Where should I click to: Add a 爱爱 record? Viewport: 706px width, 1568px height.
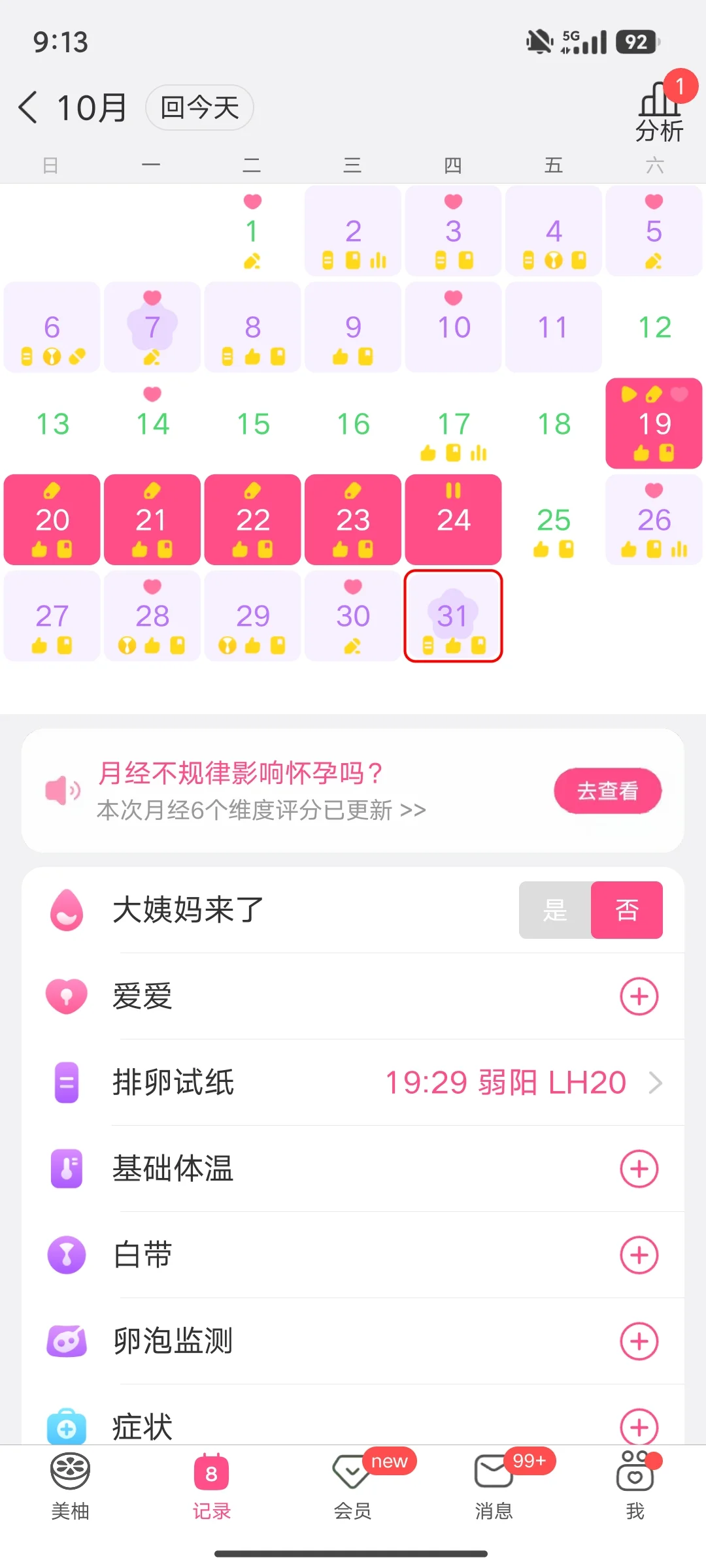coord(639,996)
